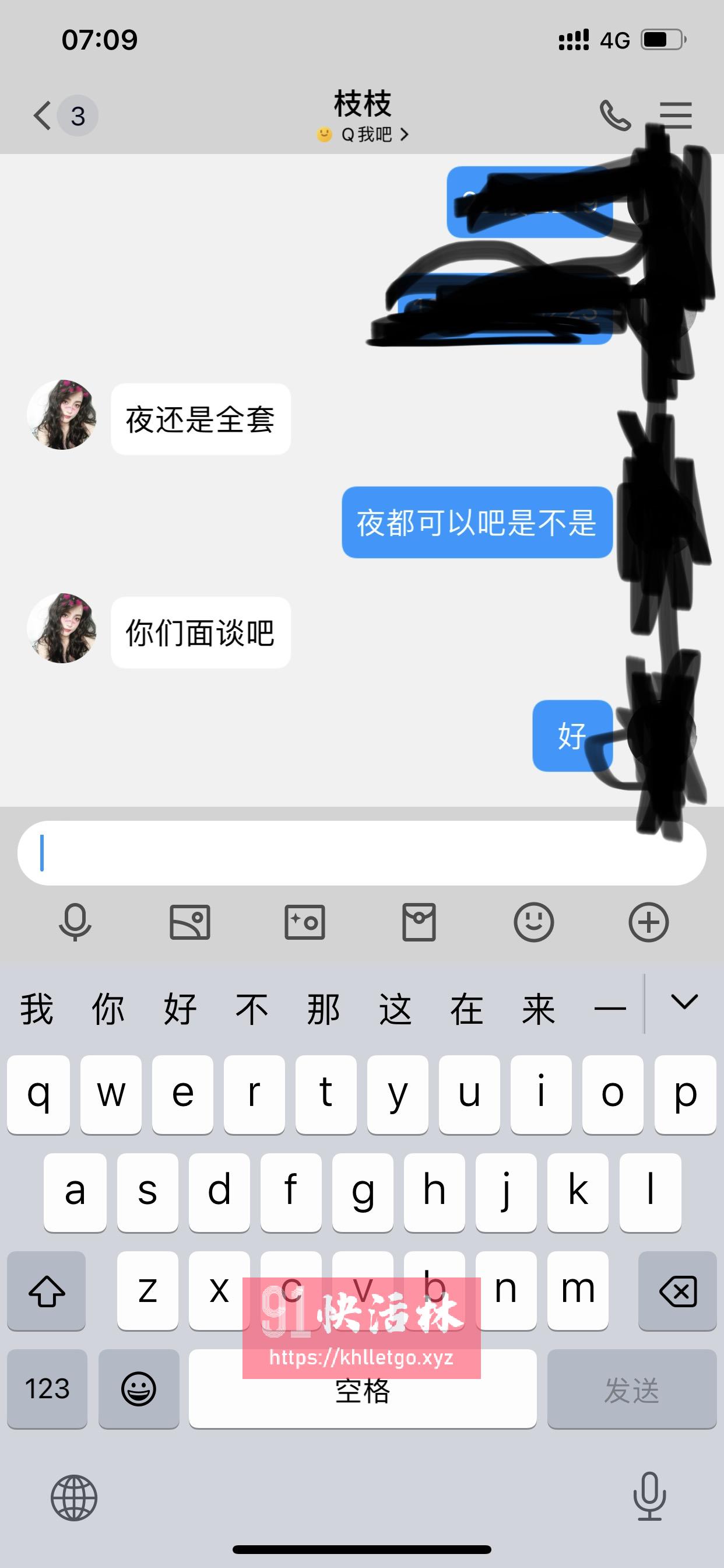
Task: Open the camera icon in chat toolbar
Action: pos(305,923)
